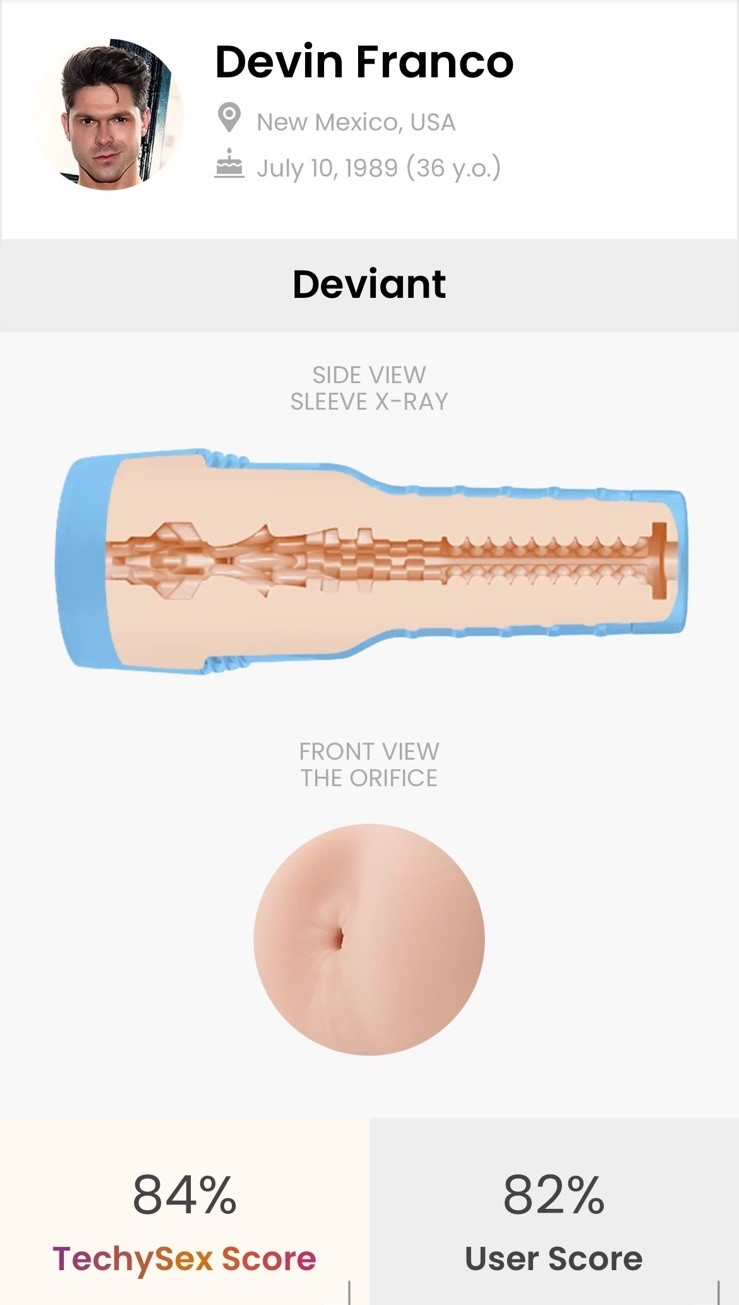Click the Devin Franco name link

coord(365,62)
